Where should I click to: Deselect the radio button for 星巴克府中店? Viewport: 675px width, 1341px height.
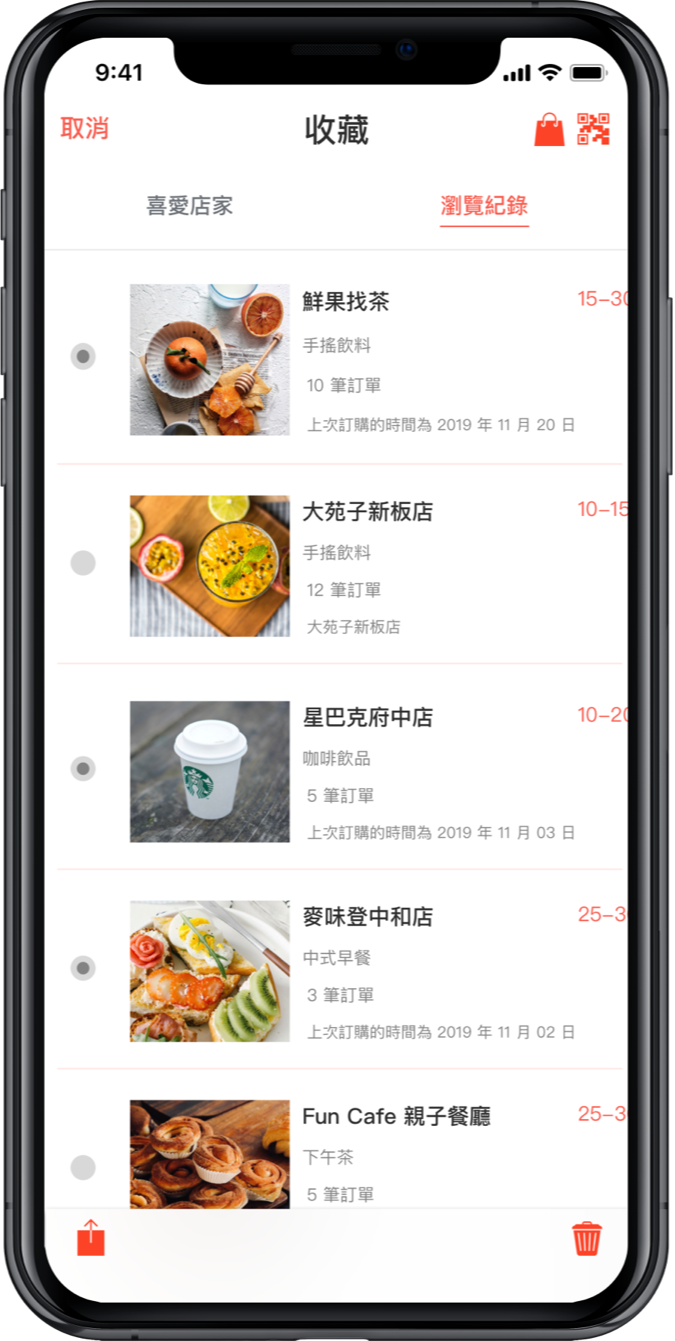(83, 768)
